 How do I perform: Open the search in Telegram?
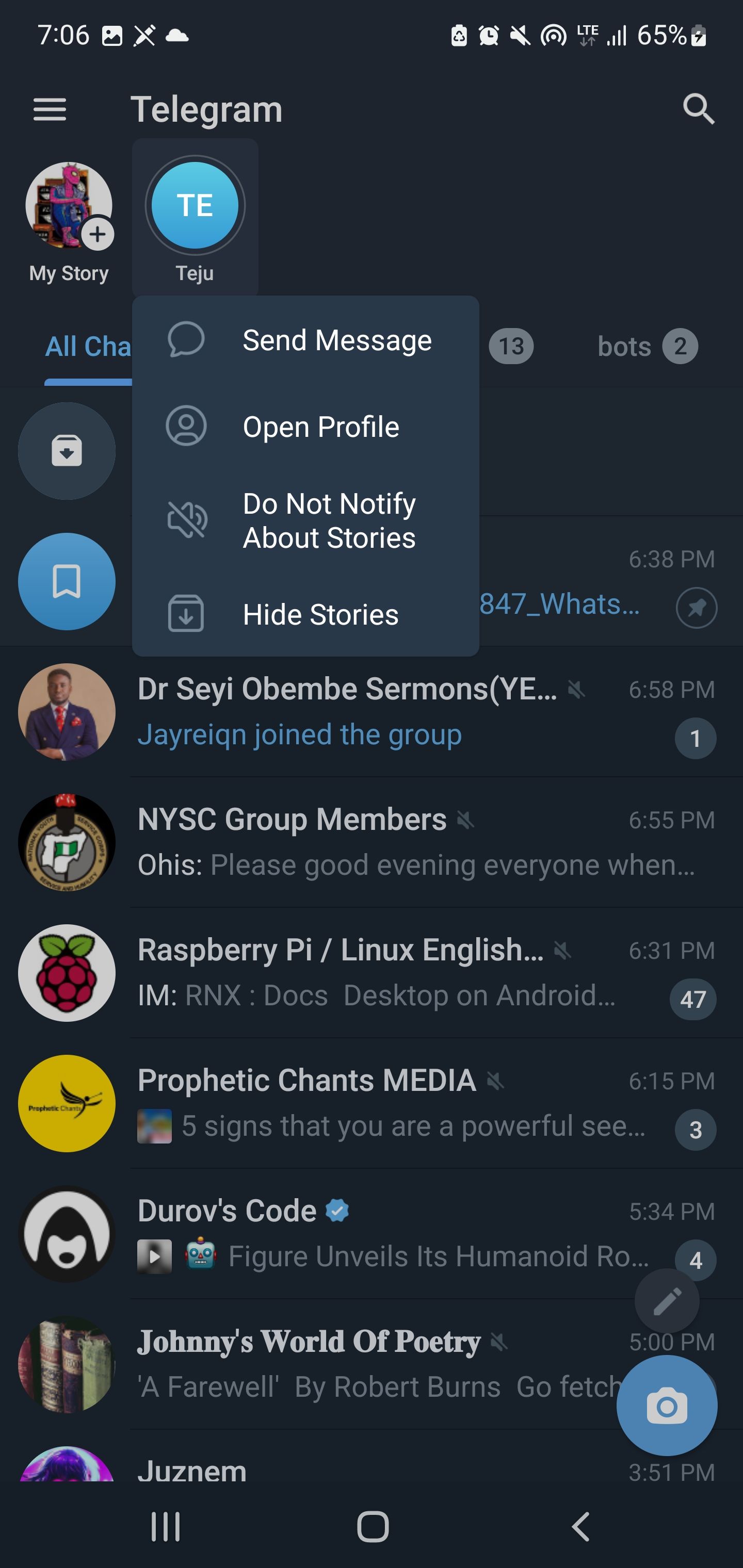[x=699, y=109]
